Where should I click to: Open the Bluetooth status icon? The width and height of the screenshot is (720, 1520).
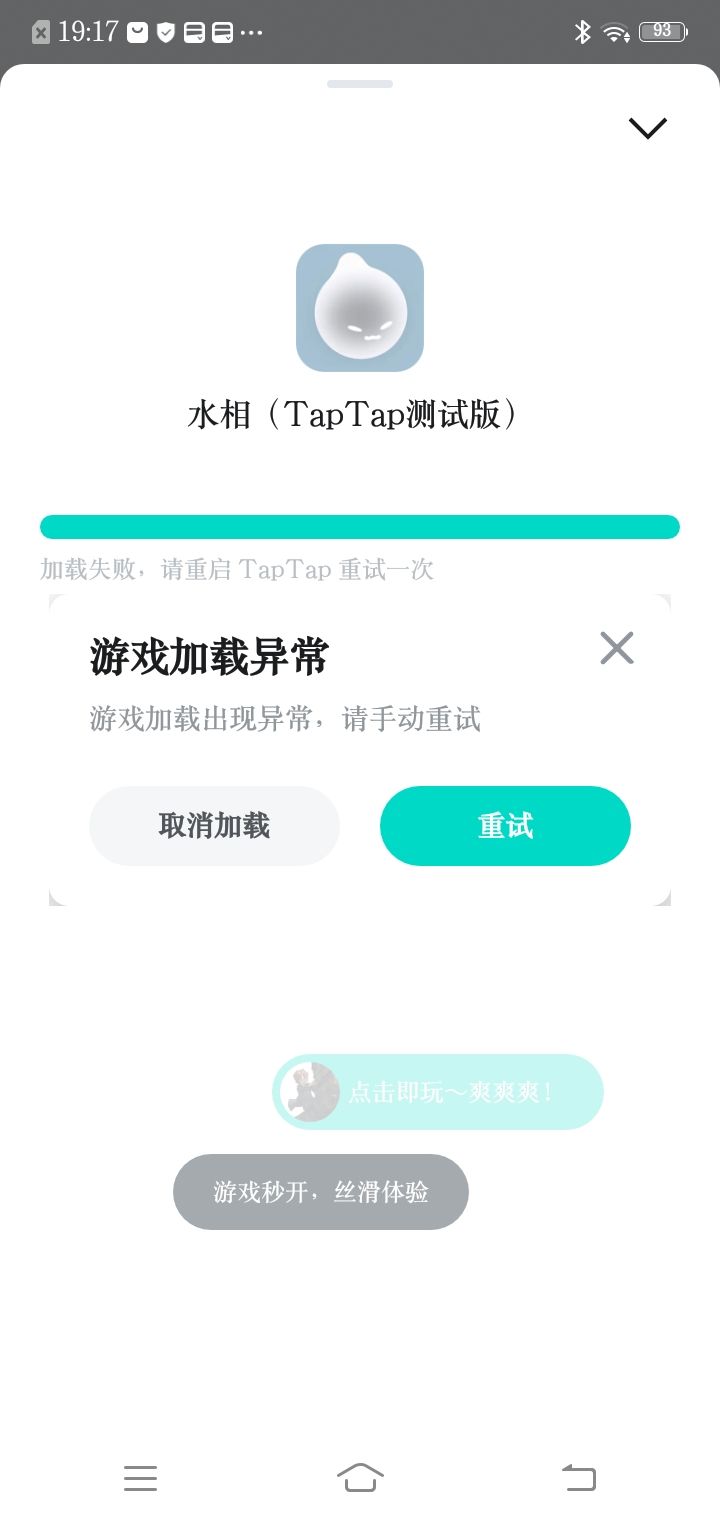point(584,31)
